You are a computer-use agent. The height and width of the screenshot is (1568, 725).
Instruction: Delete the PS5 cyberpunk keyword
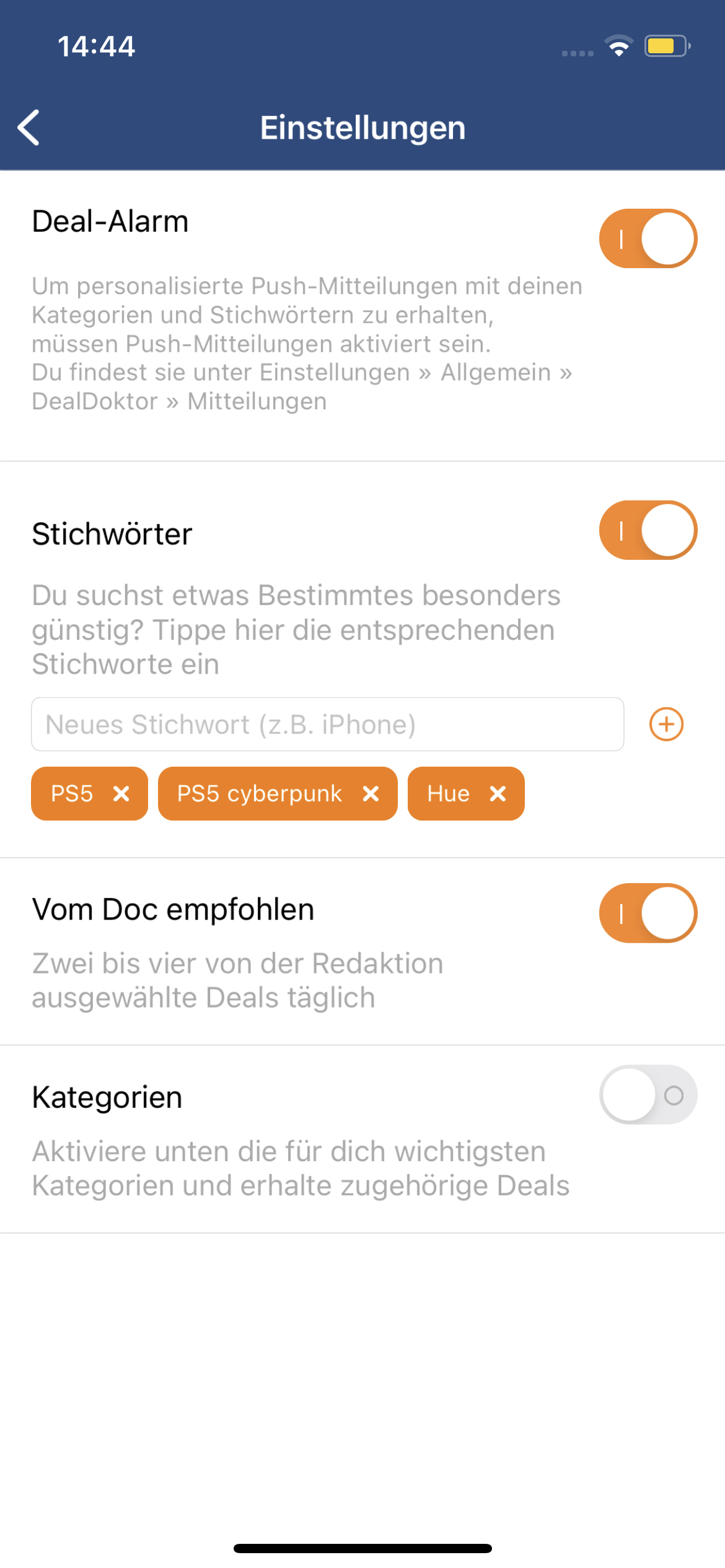(x=371, y=793)
